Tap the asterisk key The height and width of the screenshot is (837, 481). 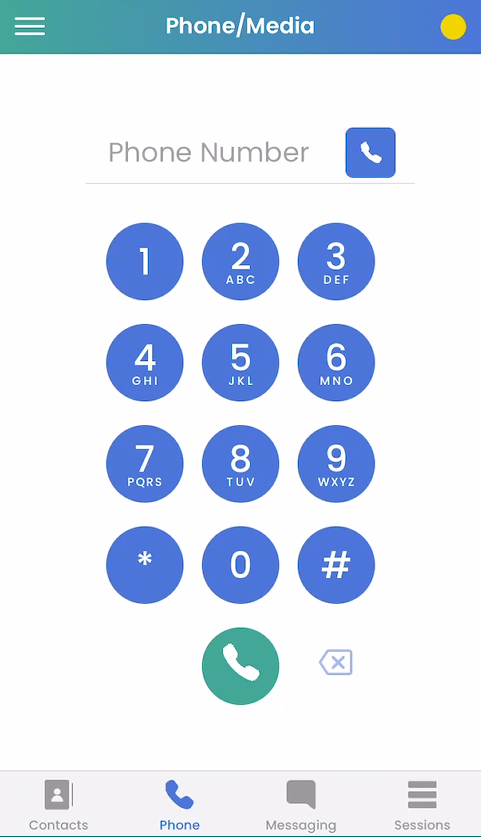tap(145, 565)
